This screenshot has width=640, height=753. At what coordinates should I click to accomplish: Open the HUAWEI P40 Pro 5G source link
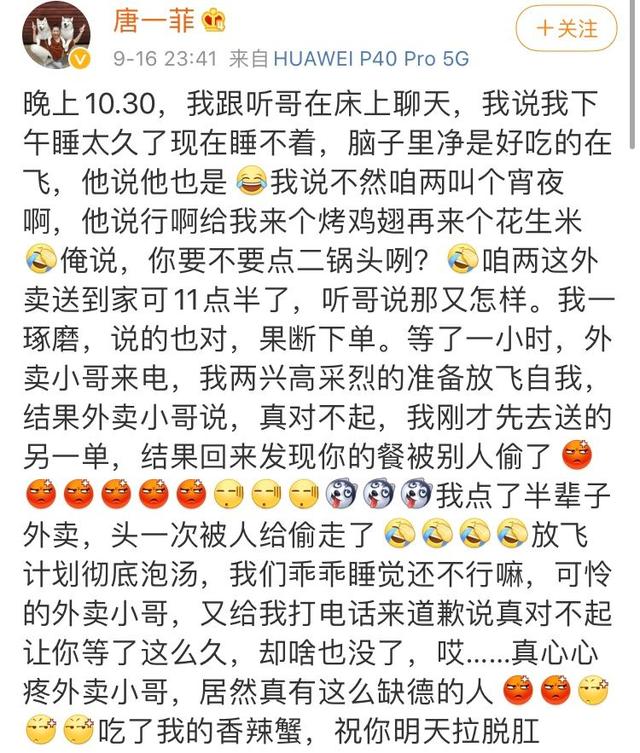click(x=367, y=59)
